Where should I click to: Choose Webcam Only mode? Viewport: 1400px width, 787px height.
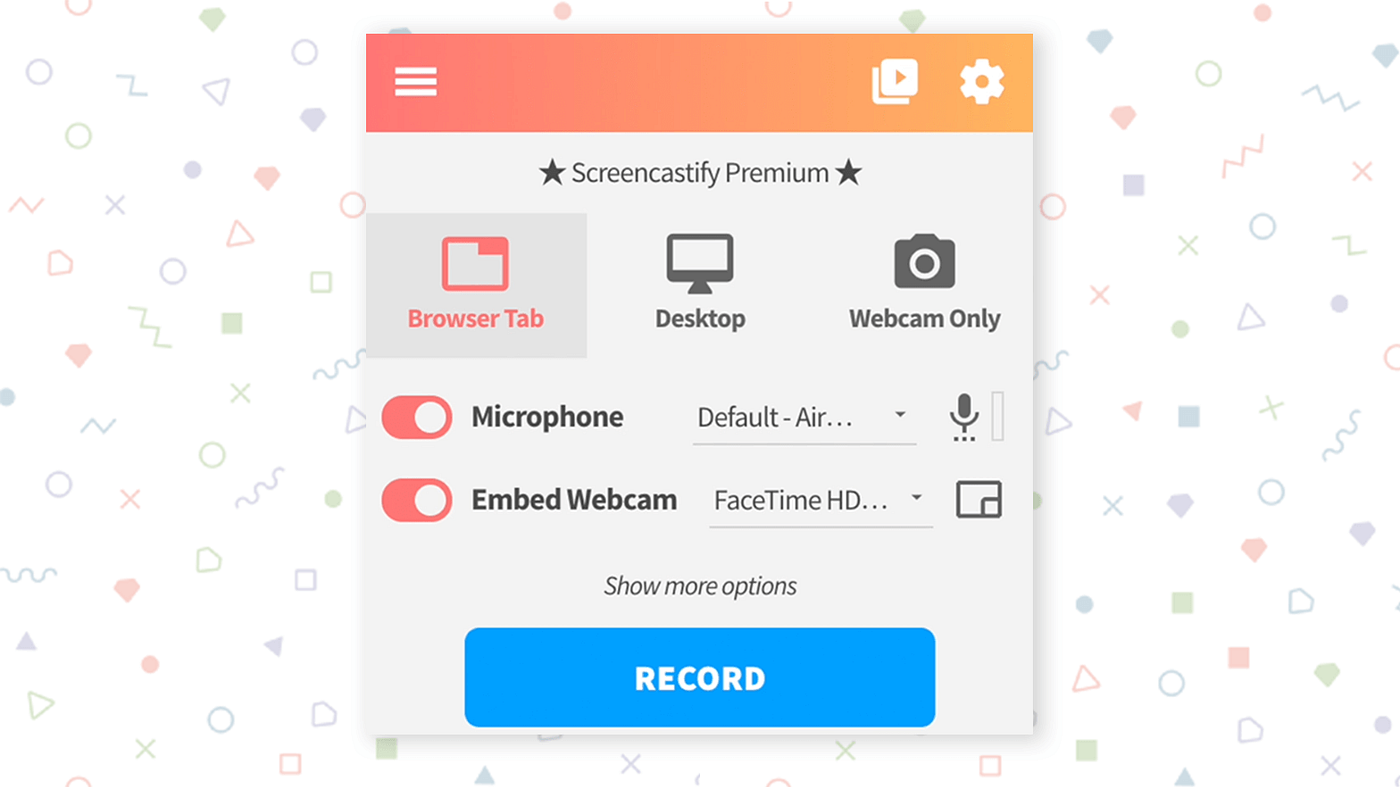point(924,285)
